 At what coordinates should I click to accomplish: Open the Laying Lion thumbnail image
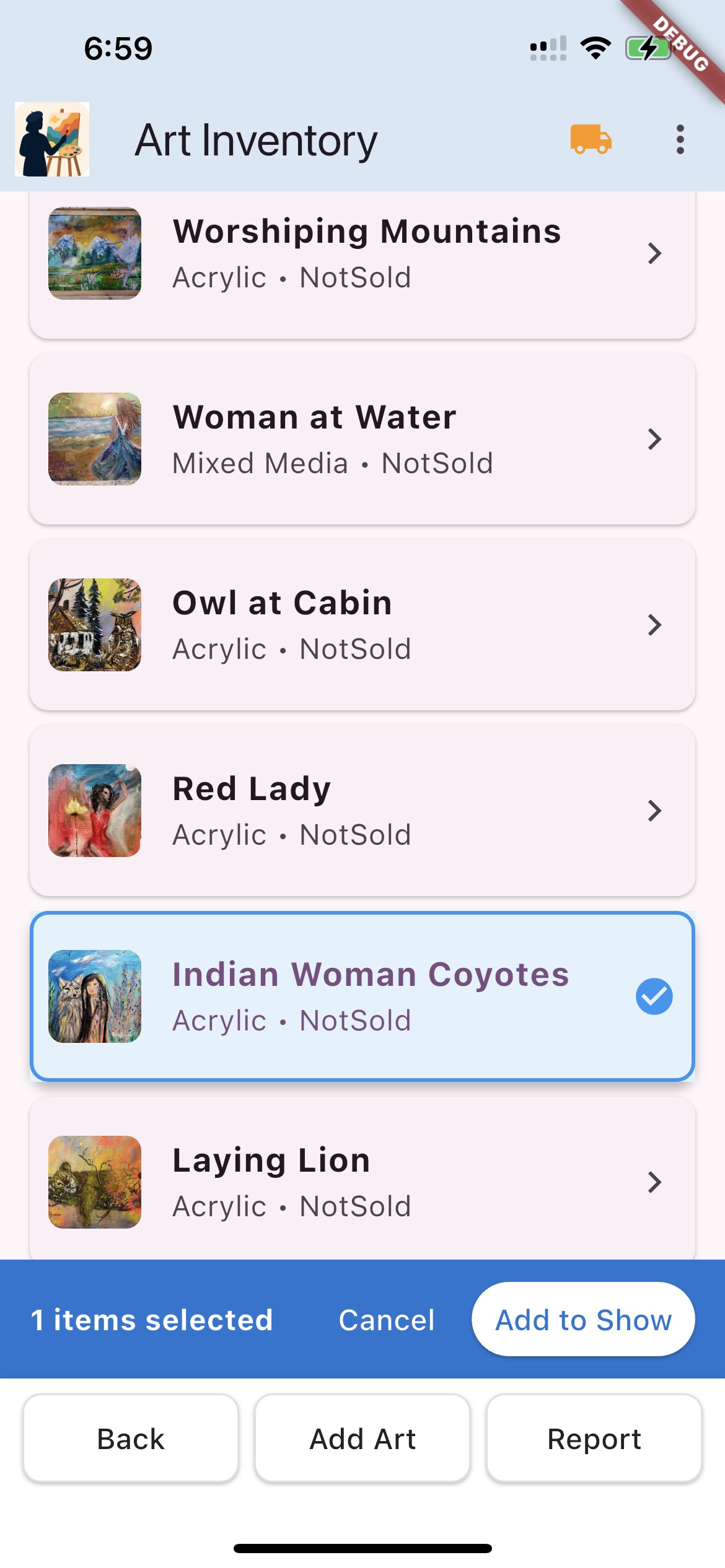(x=94, y=1183)
